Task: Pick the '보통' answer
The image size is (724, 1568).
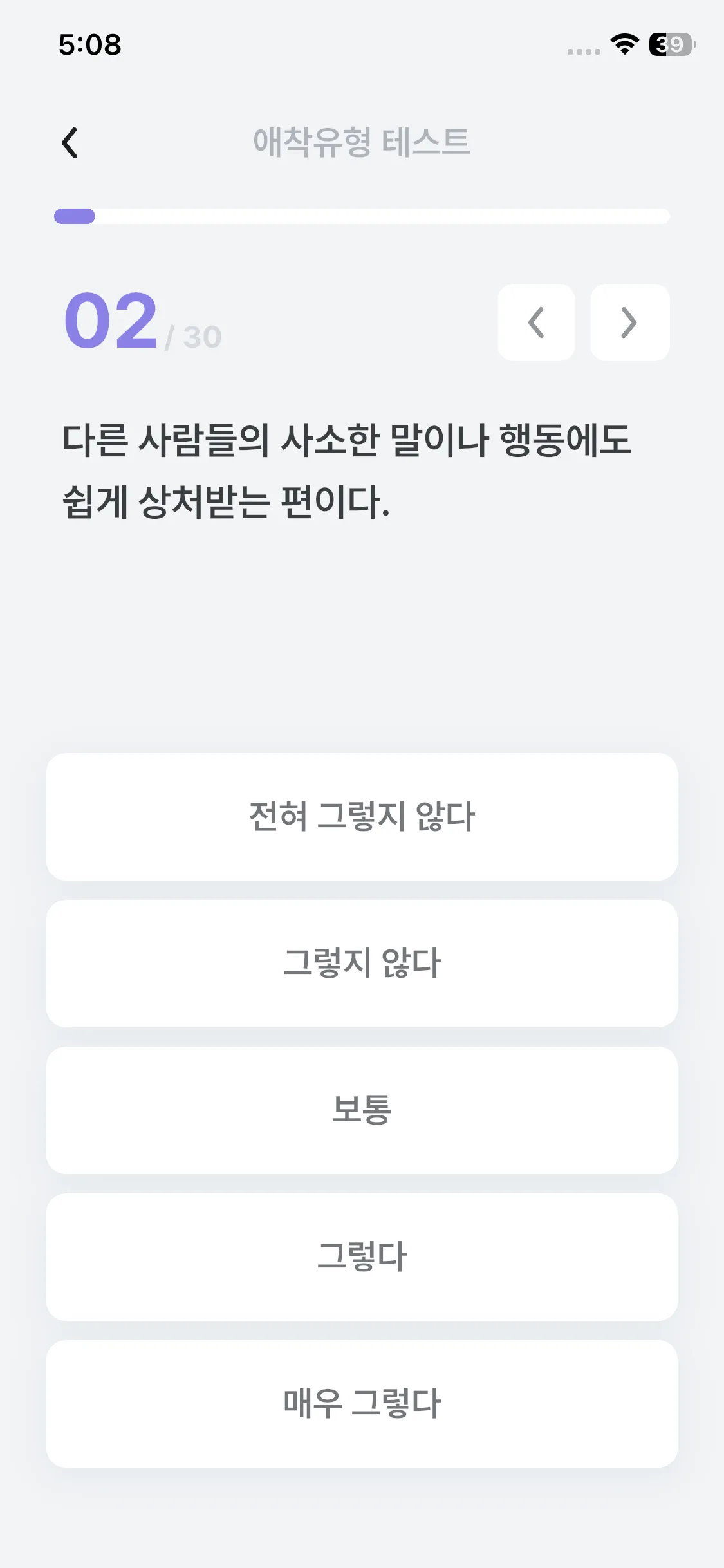Action: coord(362,1110)
